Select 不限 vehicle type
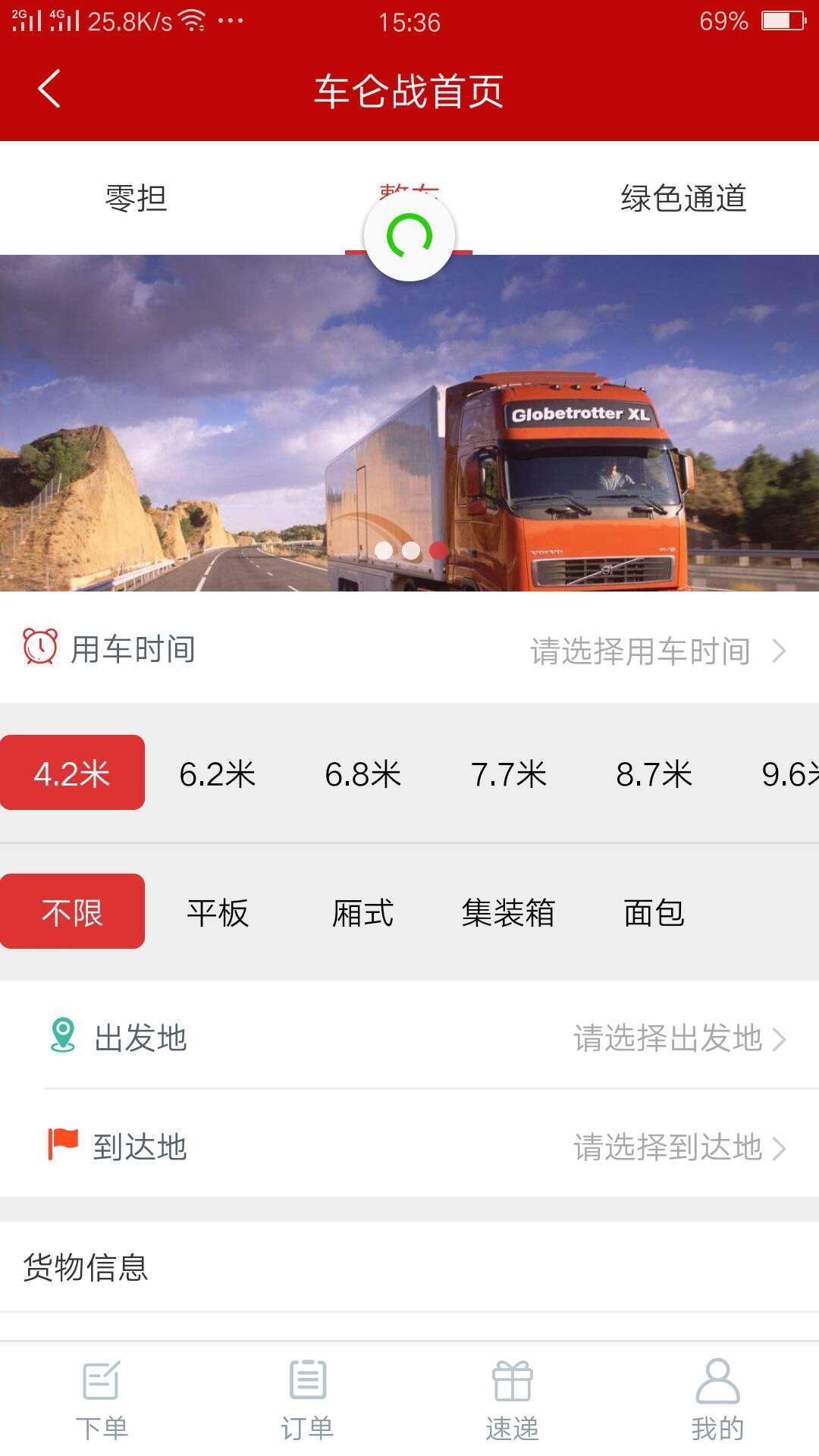Viewport: 819px width, 1456px height. click(x=72, y=912)
